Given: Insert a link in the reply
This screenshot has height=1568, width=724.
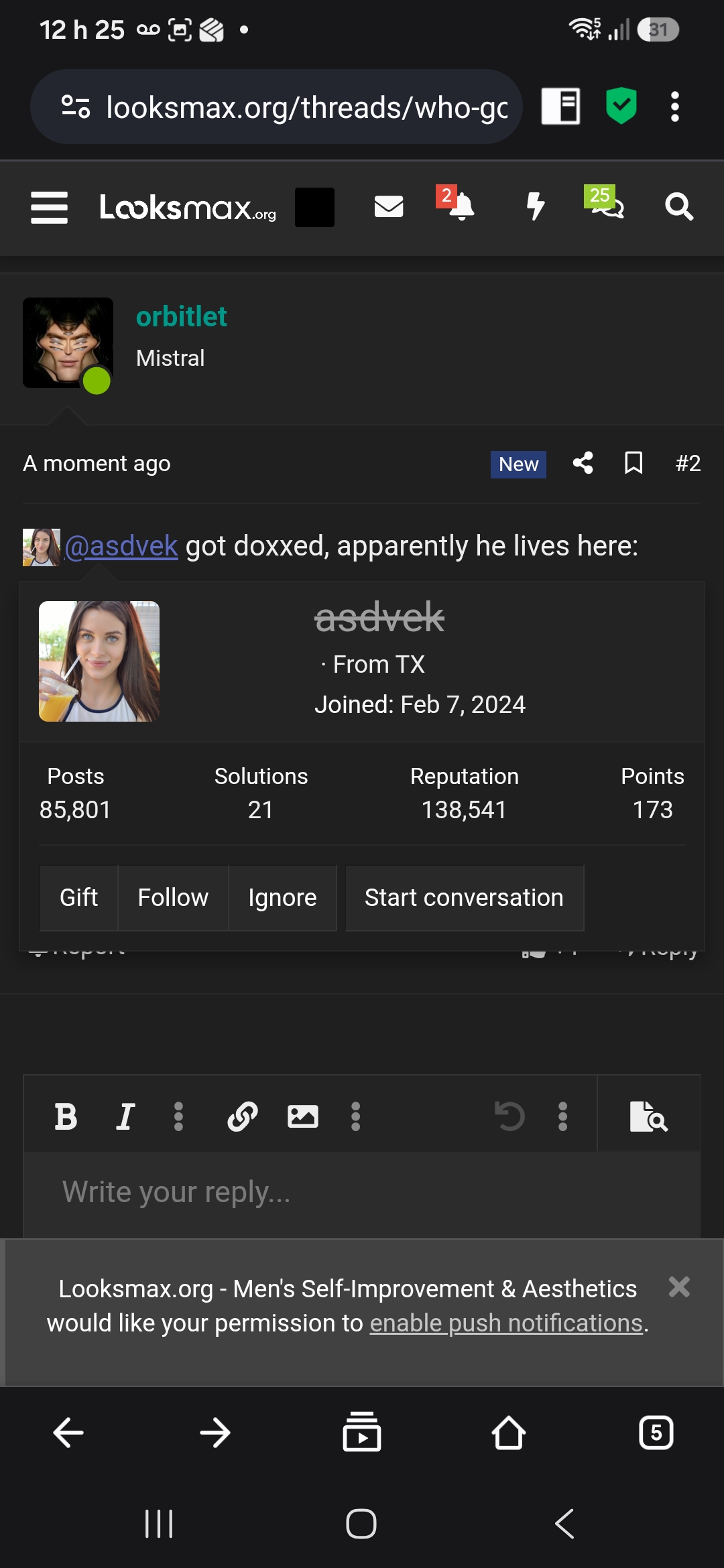Looking at the screenshot, I should click(243, 1116).
